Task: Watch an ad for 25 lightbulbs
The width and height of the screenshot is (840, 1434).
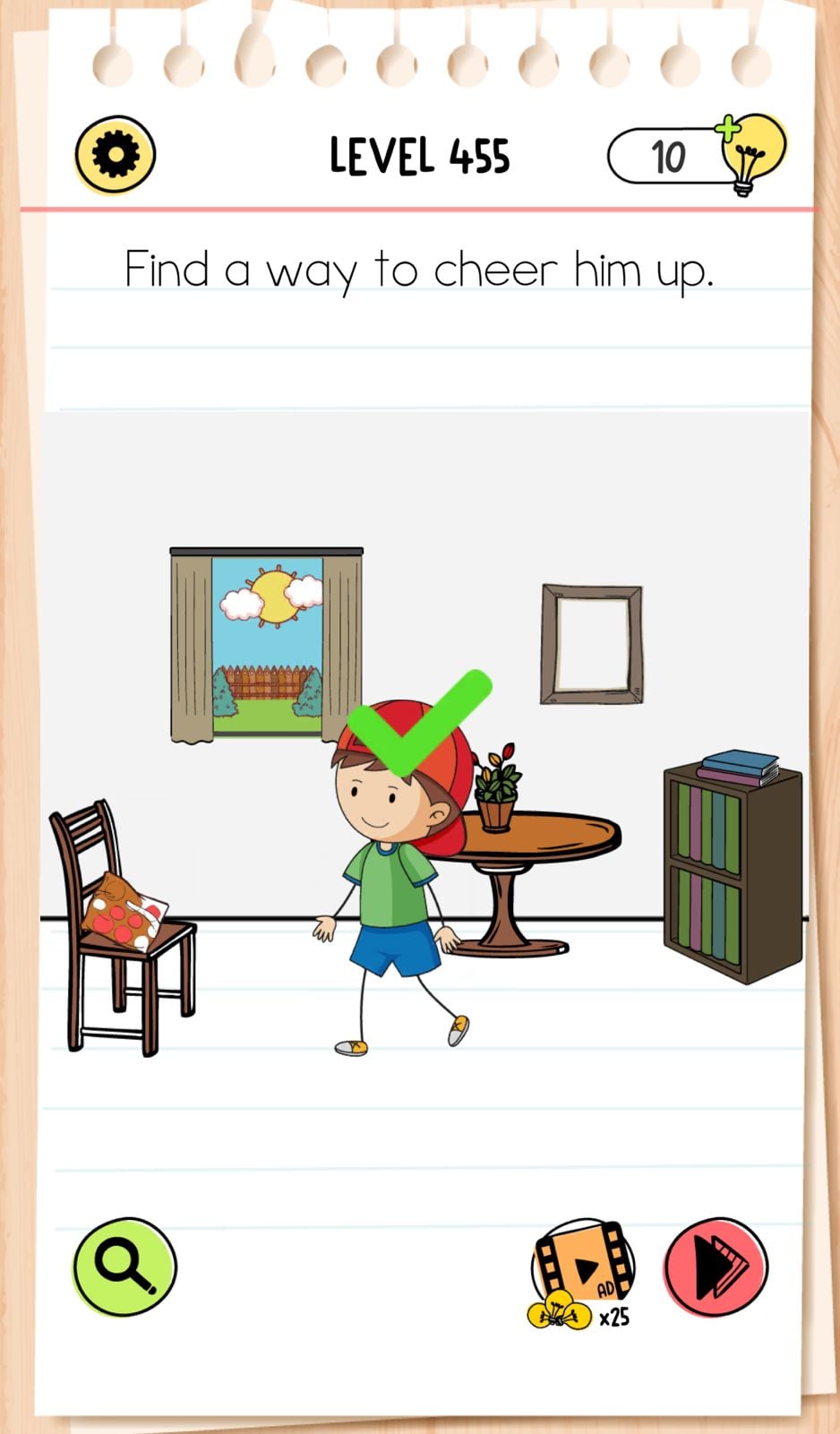Action: point(582,1272)
